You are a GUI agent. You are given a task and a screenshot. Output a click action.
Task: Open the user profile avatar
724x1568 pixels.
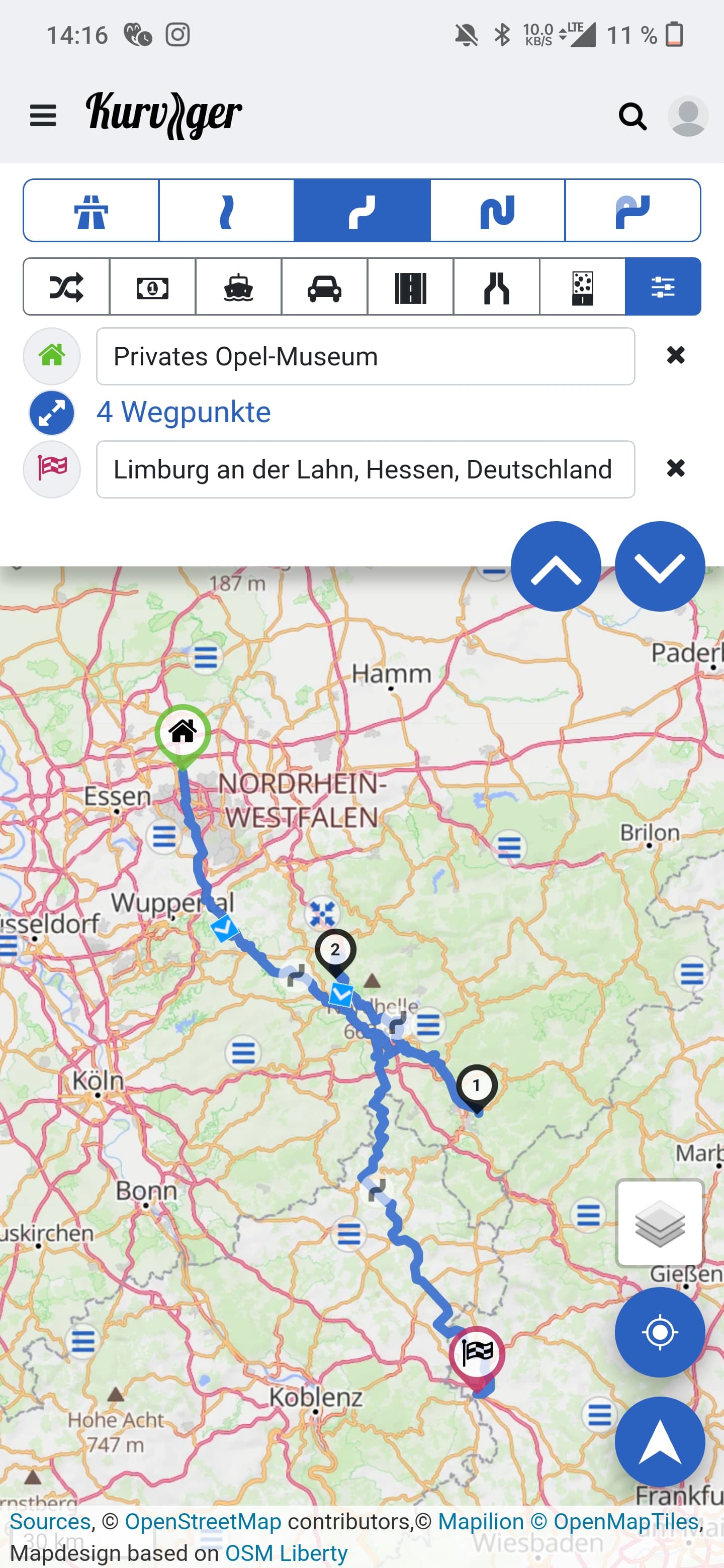[x=687, y=116]
